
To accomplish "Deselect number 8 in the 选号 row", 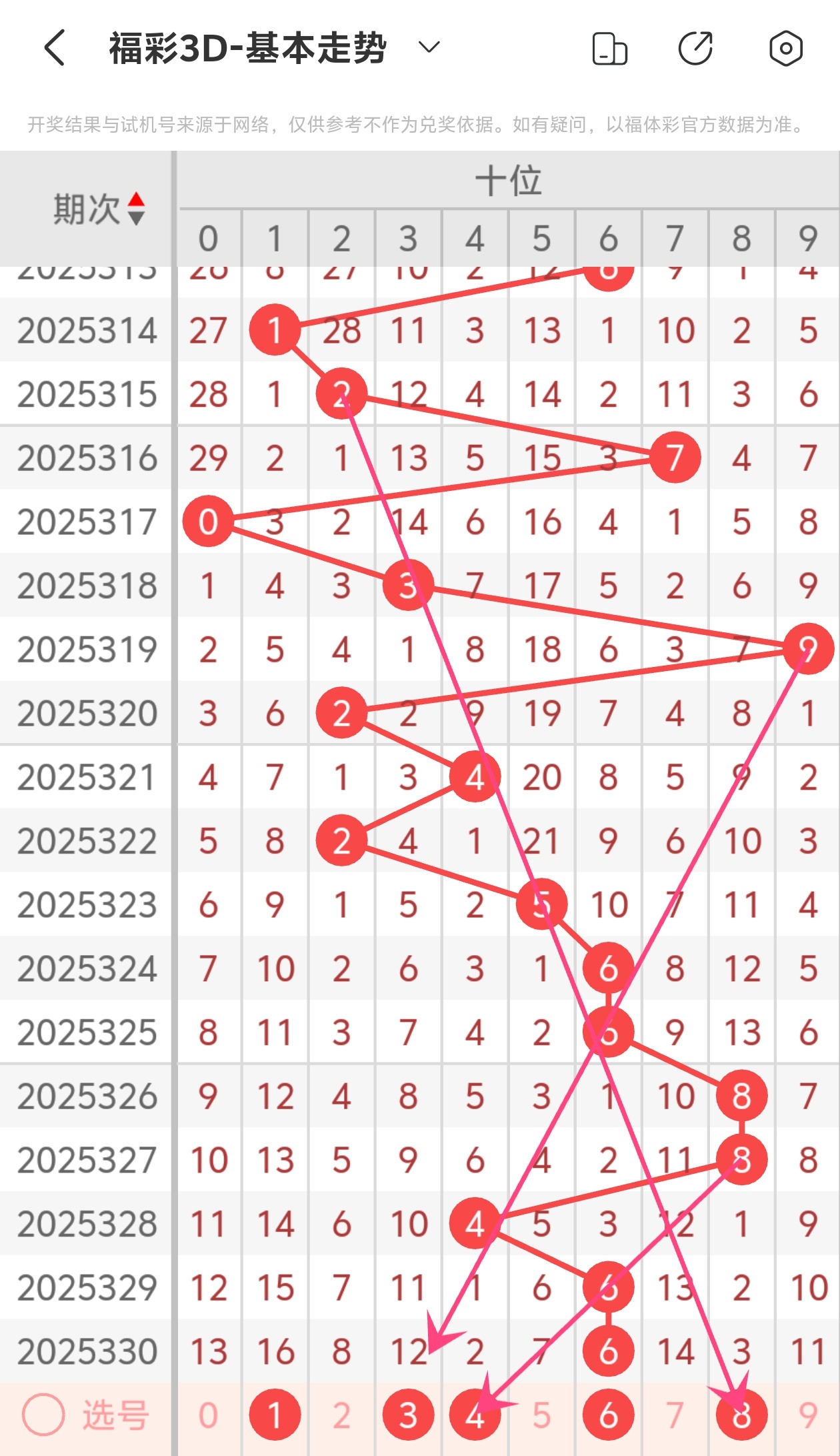I will 741,1415.
